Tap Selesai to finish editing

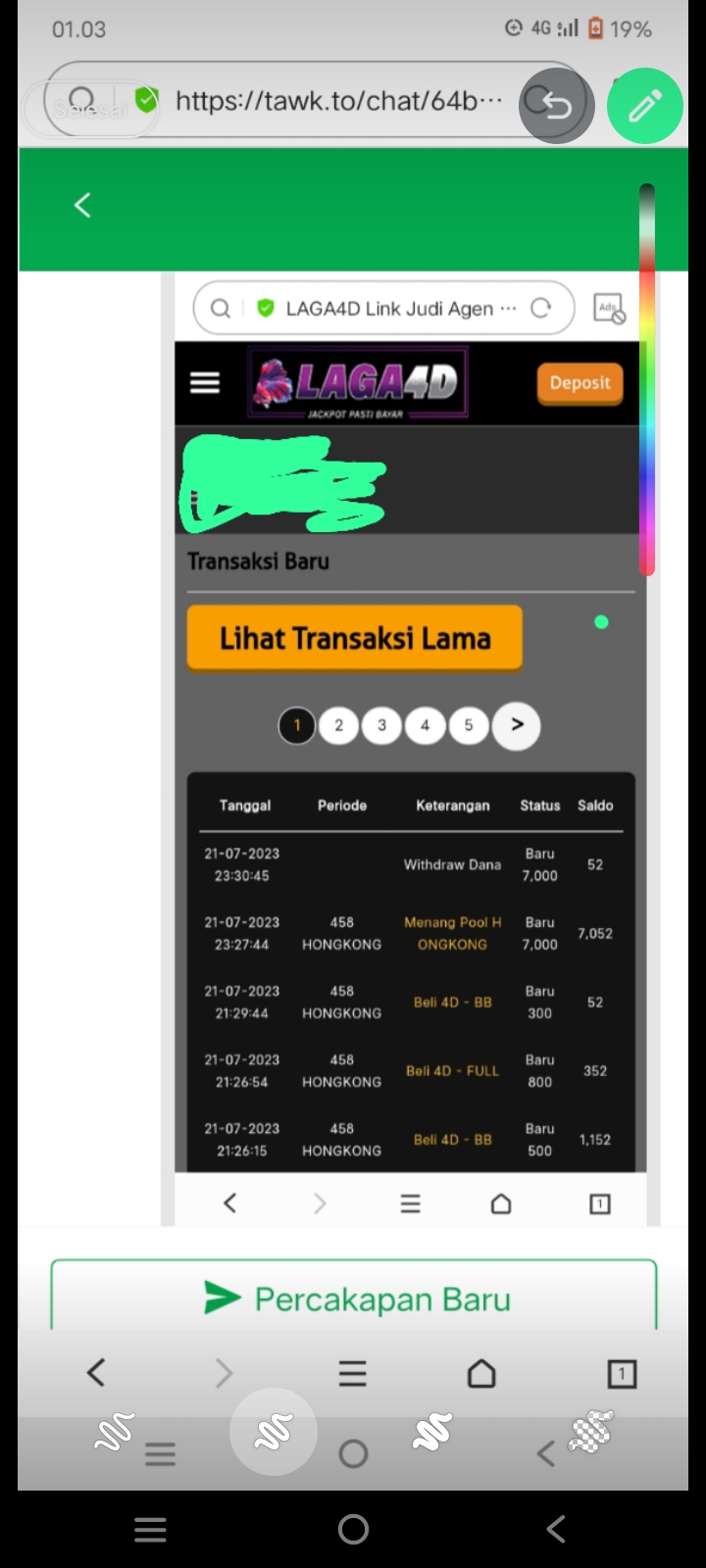(90, 106)
